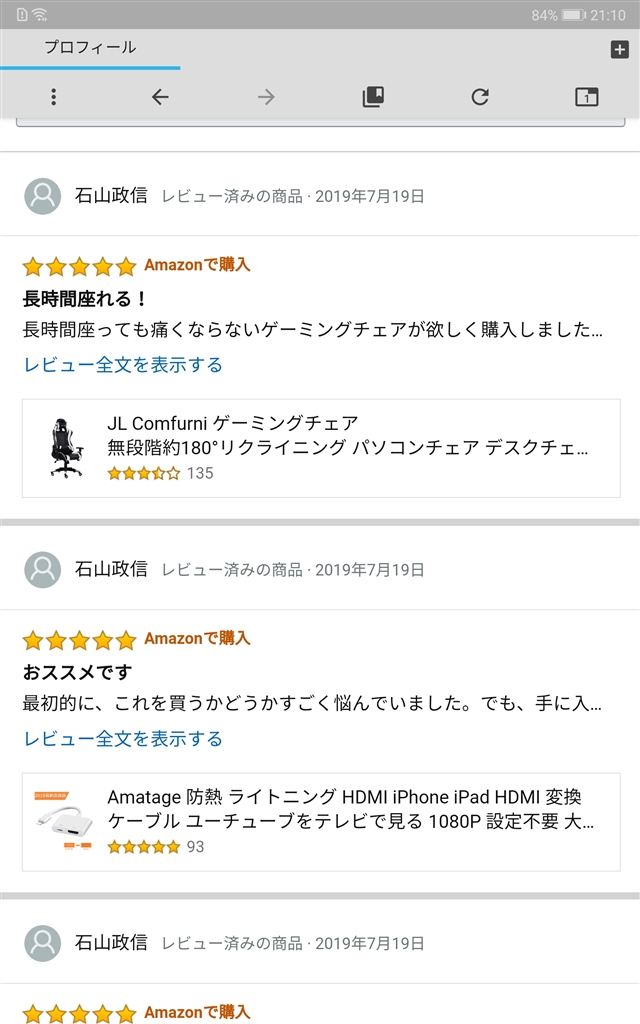Add a new browser tab
Image resolution: width=640 pixels, height=1024 pixels.
point(618,50)
